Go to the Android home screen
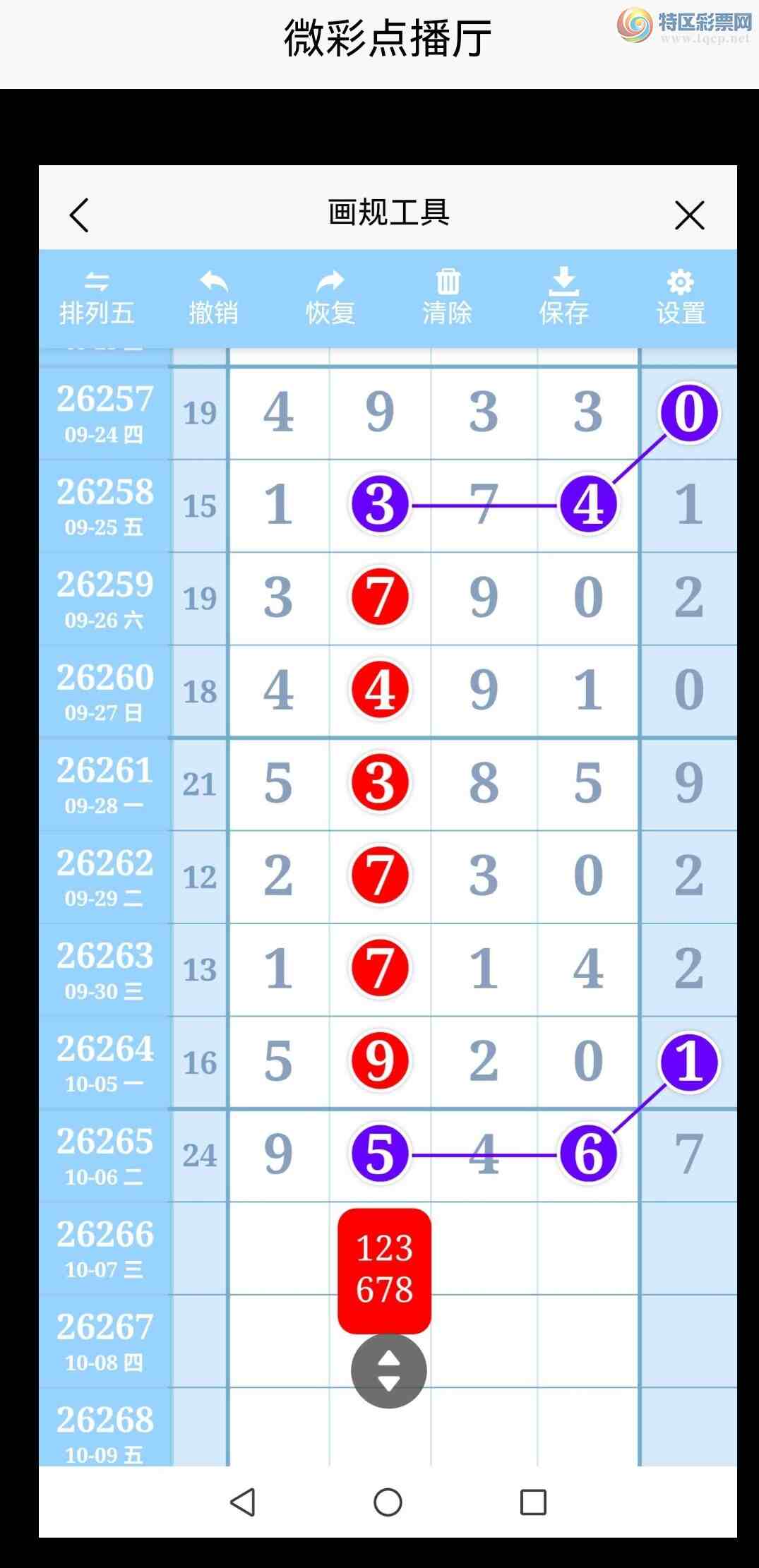Image resolution: width=759 pixels, height=1568 pixels. click(x=388, y=1502)
